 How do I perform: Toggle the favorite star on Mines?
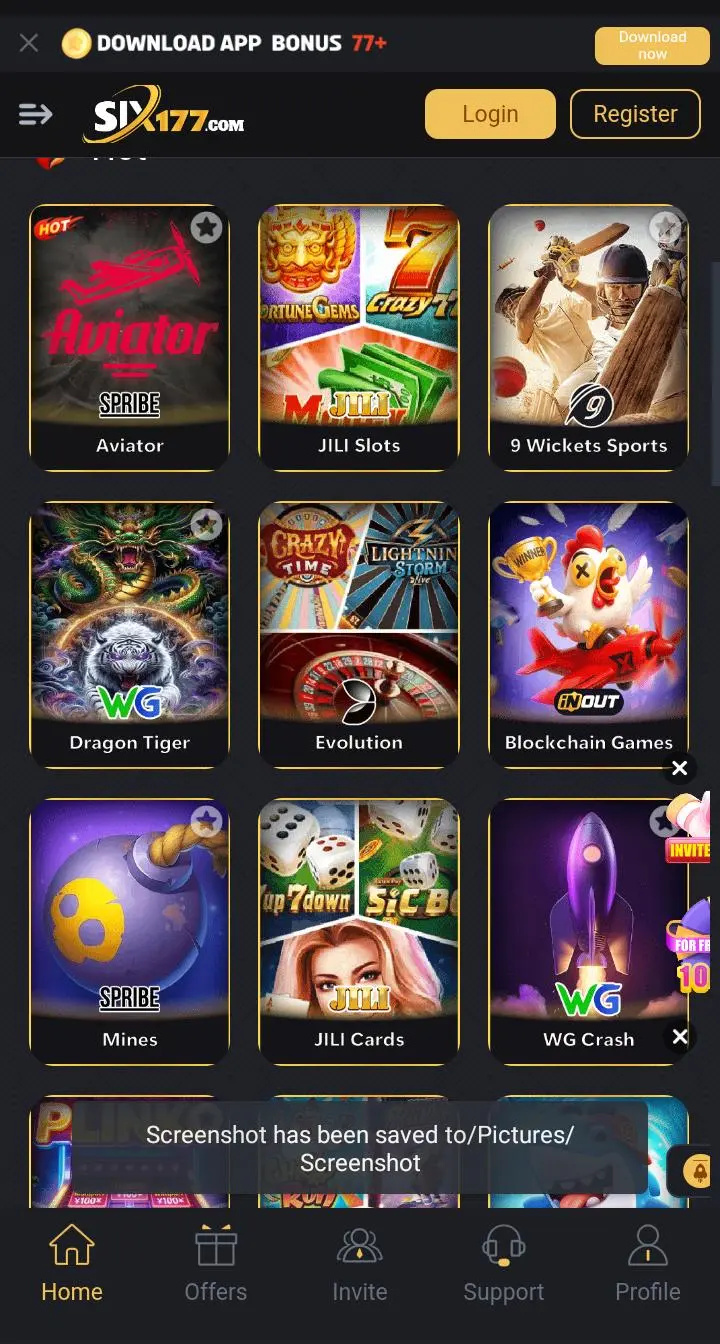click(x=207, y=821)
